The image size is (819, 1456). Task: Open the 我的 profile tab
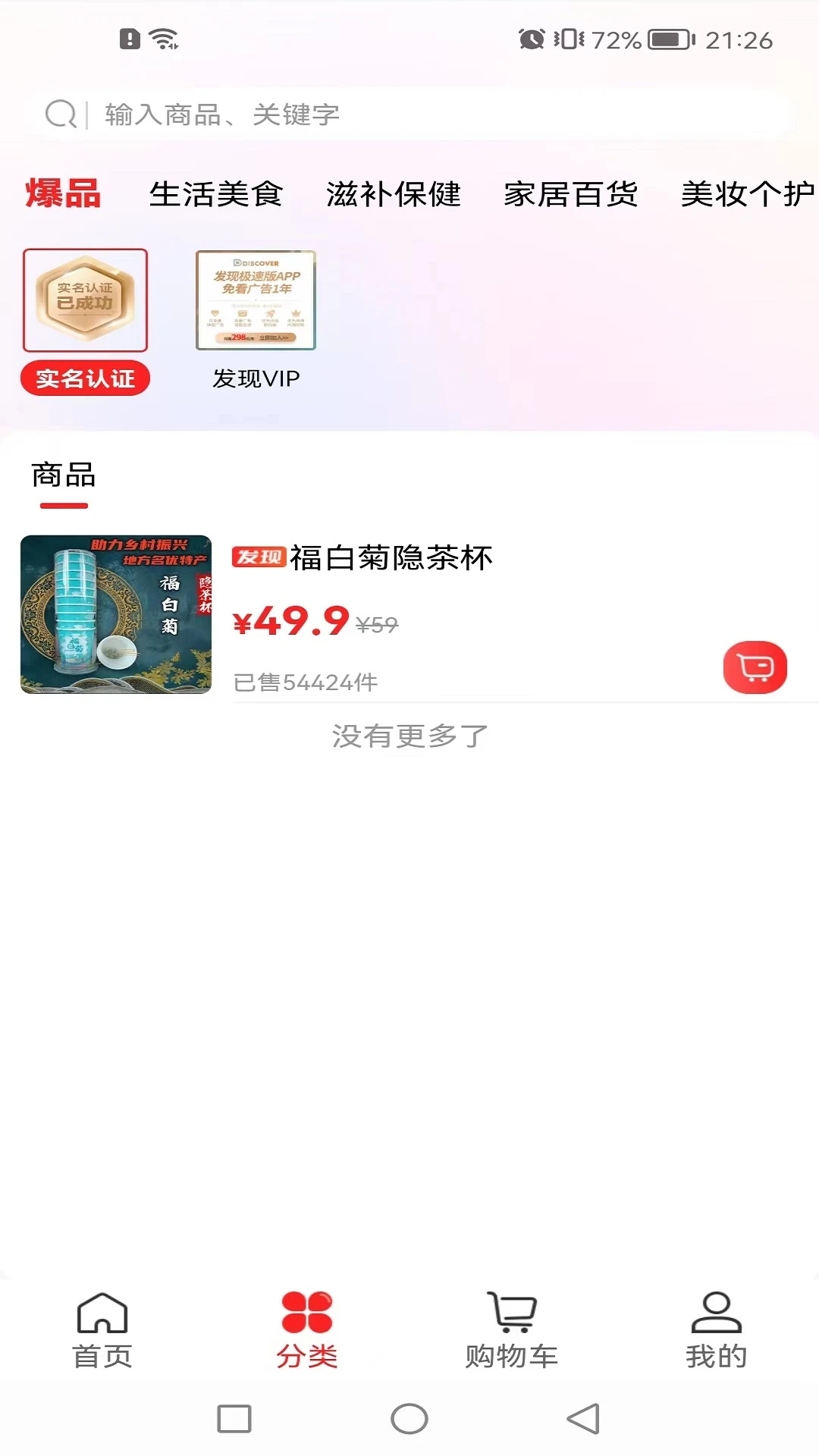coord(716,1331)
